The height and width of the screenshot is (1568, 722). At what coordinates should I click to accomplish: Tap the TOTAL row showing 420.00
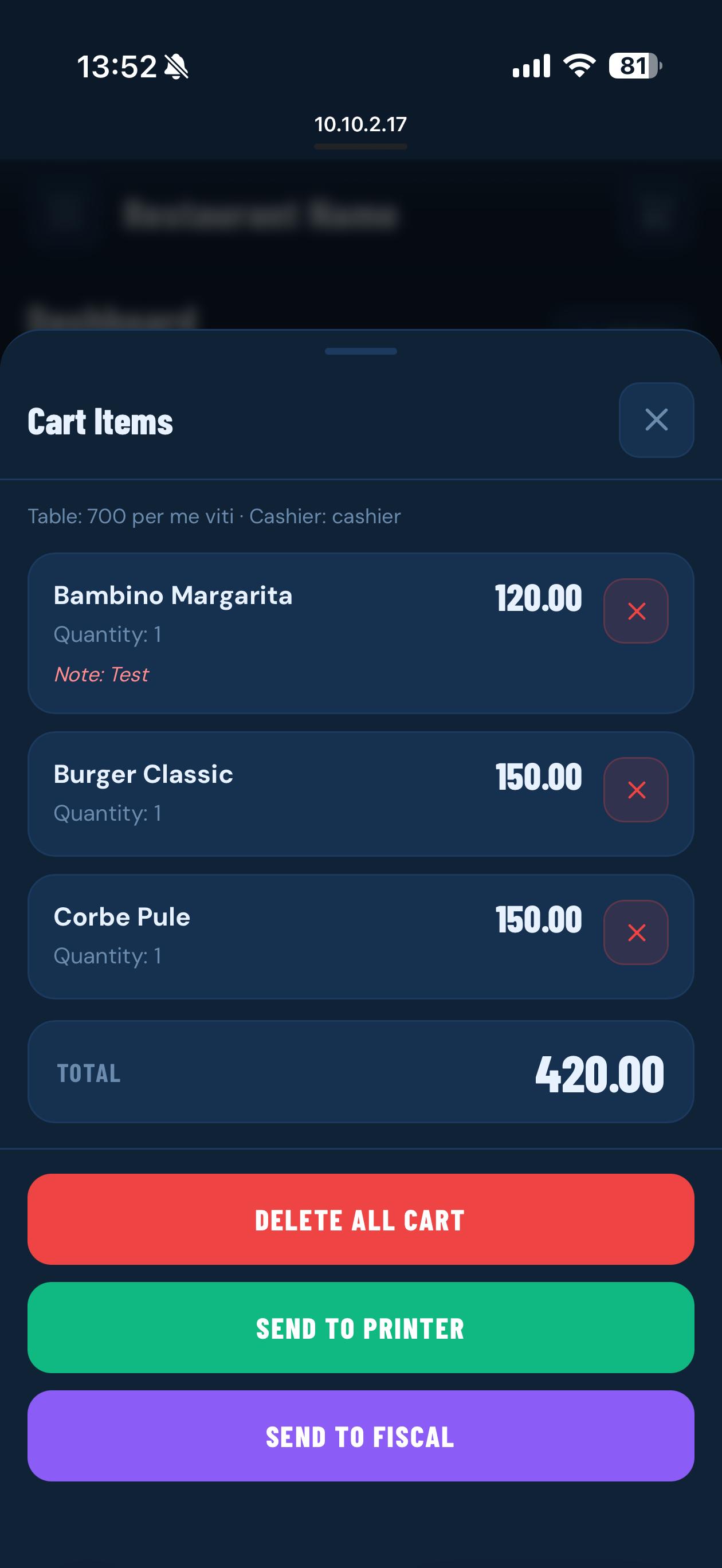click(360, 1071)
